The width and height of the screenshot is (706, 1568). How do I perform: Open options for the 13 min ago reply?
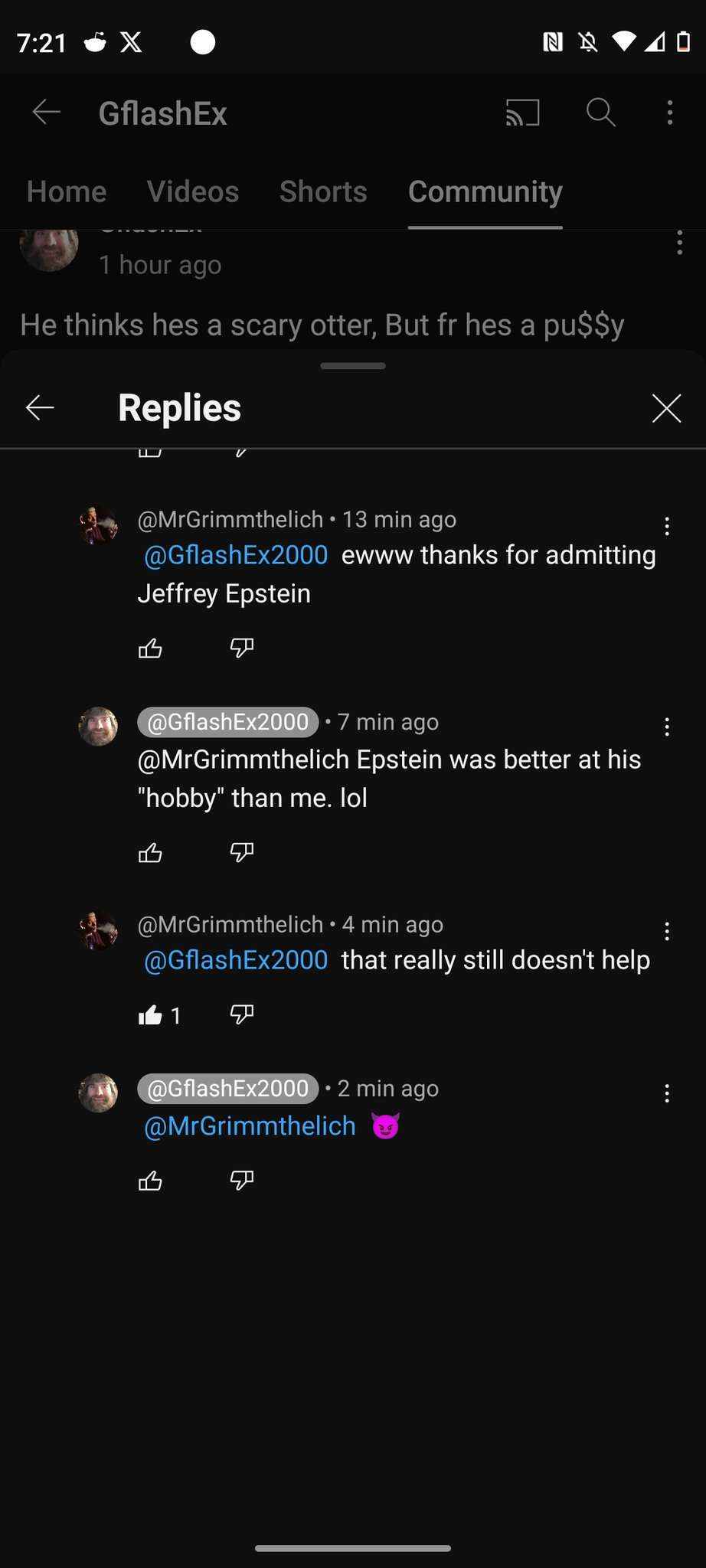[x=667, y=526]
